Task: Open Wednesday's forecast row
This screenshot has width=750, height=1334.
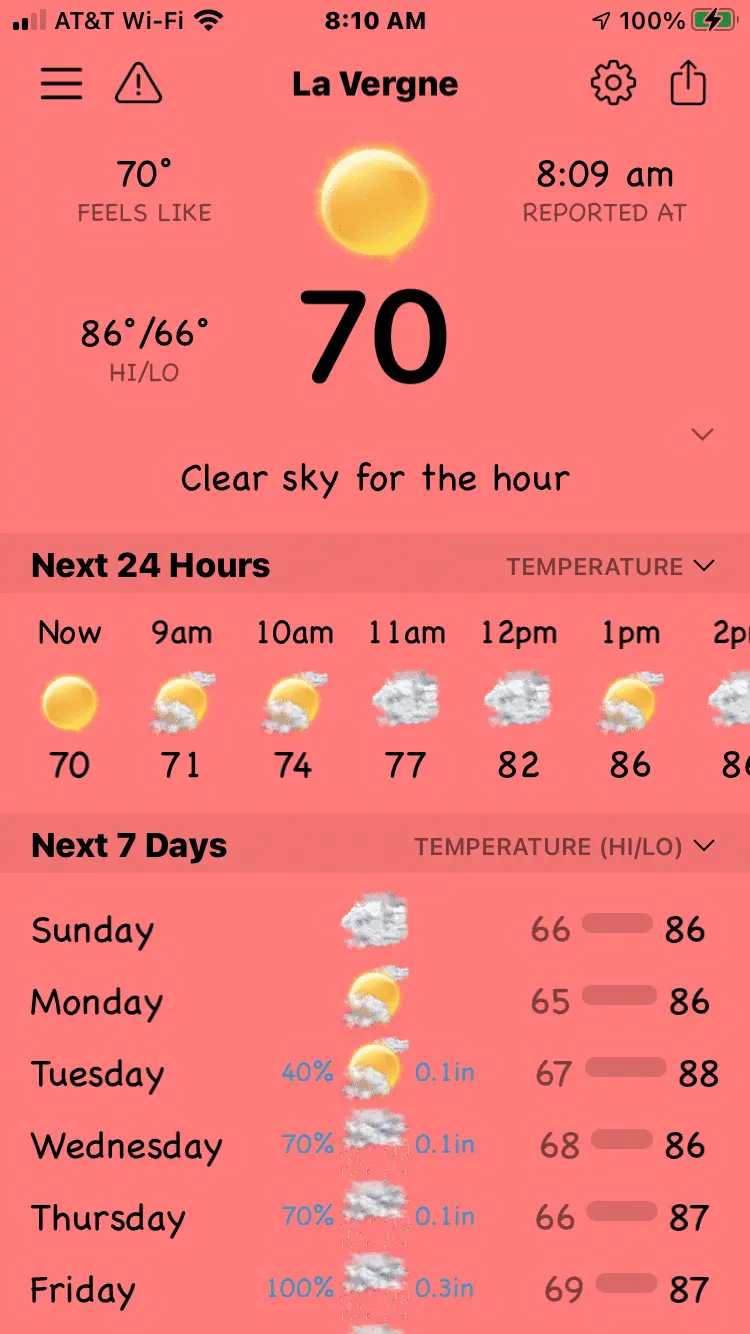Action: [374, 1146]
